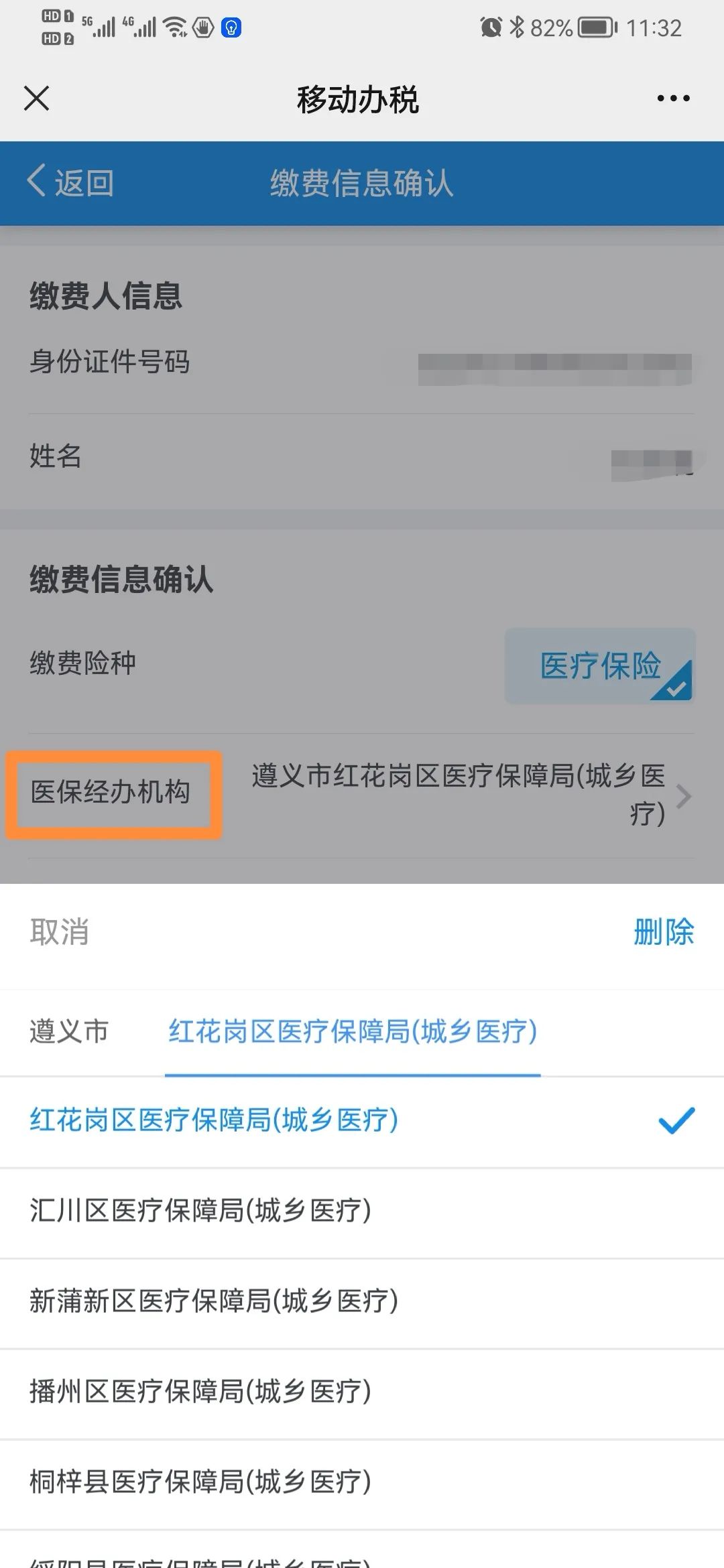The height and width of the screenshot is (1568, 724).
Task: Select the 医疗保险 insurance type chip
Action: tap(599, 665)
